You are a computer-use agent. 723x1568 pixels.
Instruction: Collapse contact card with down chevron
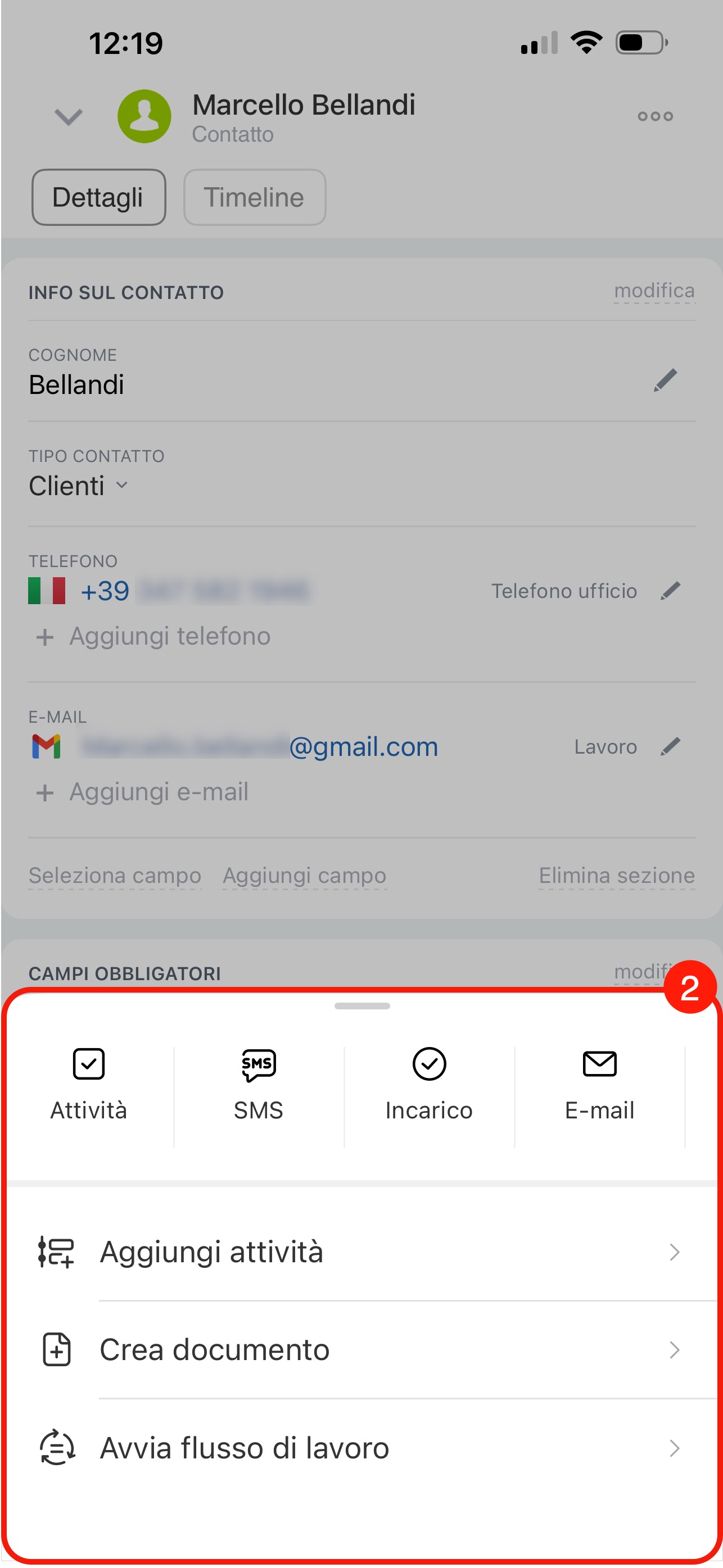(68, 116)
